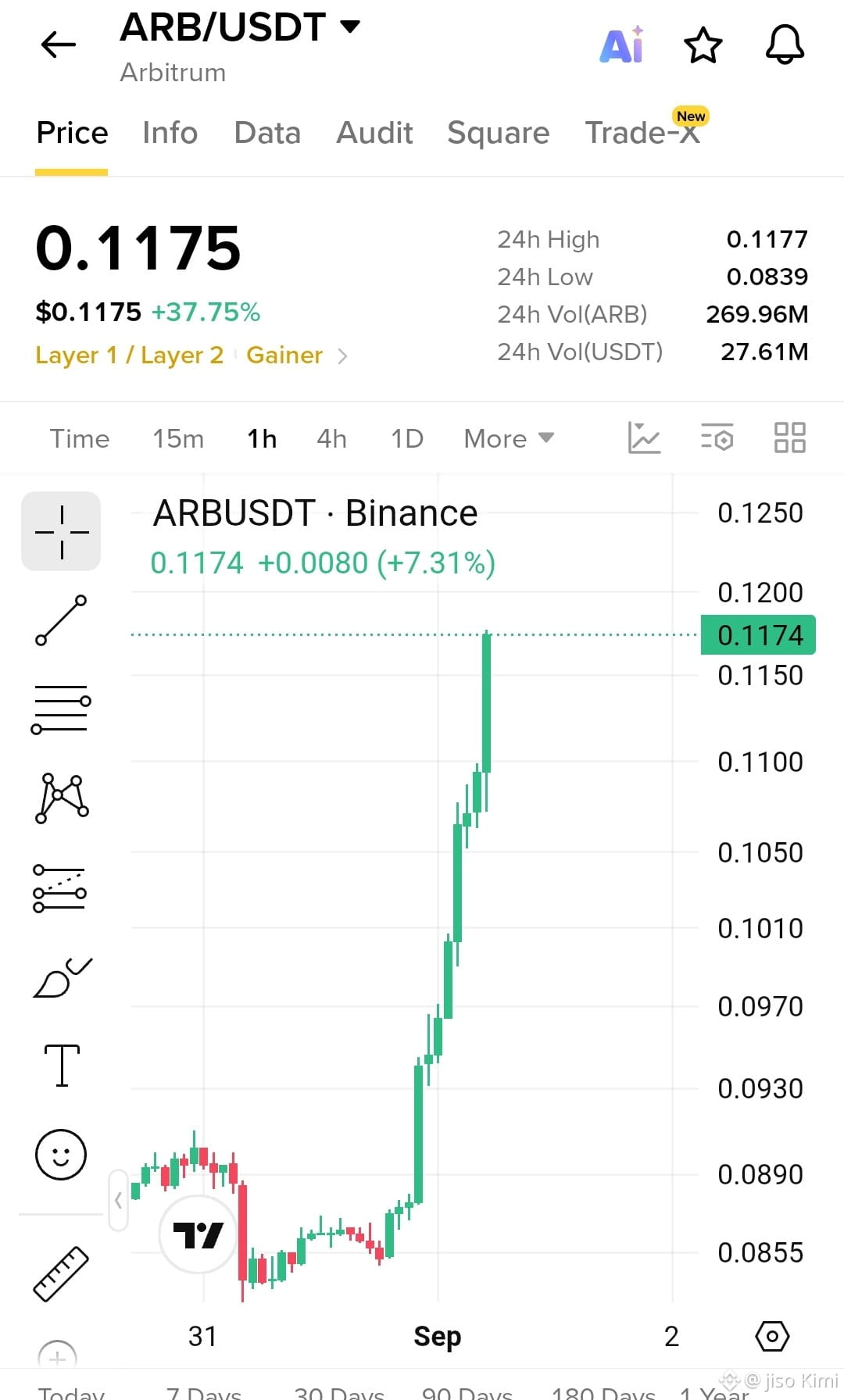Add ARB/USDT to favorites star
This screenshot has height=1400, width=844.
(x=703, y=45)
